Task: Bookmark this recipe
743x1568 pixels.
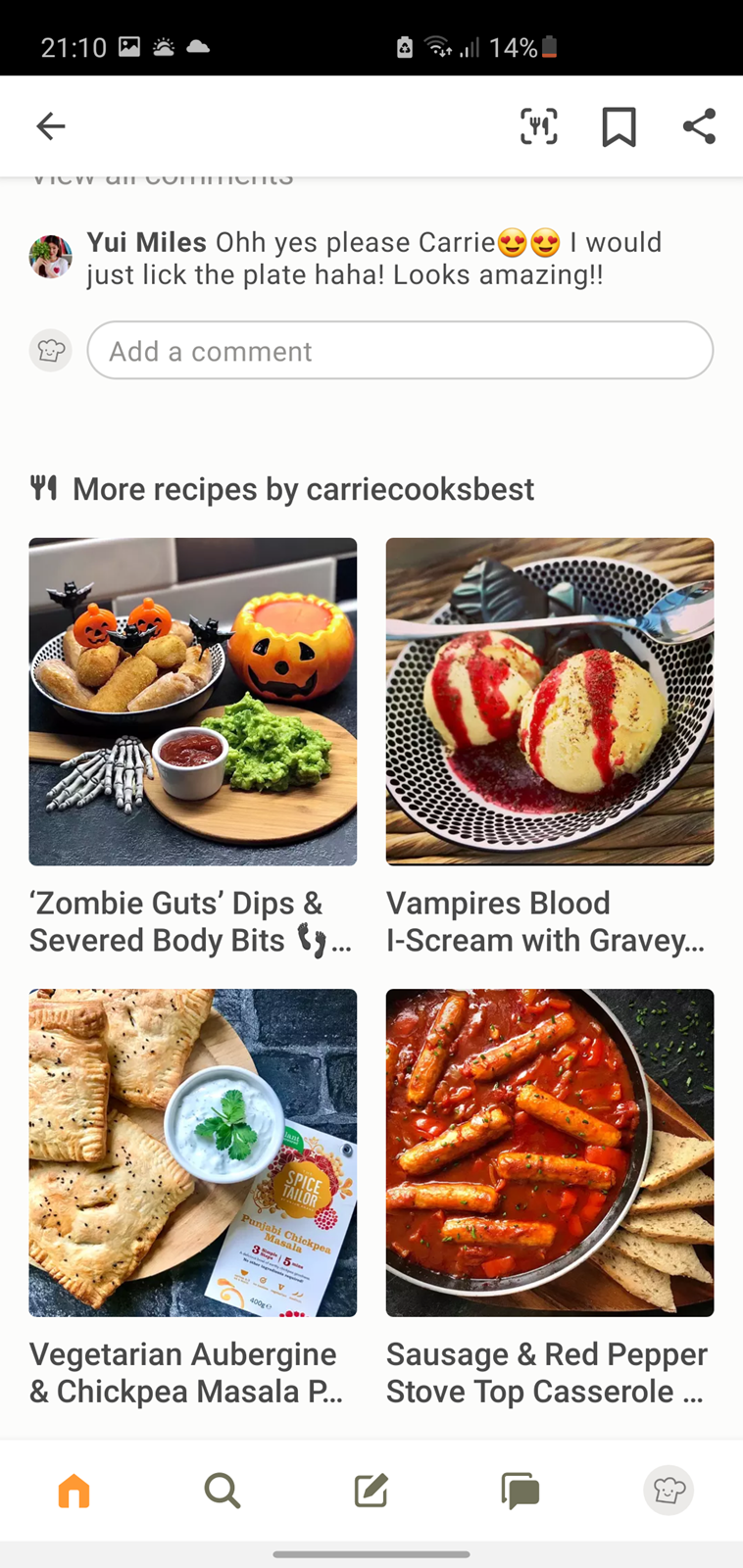Action: pyautogui.click(x=619, y=126)
